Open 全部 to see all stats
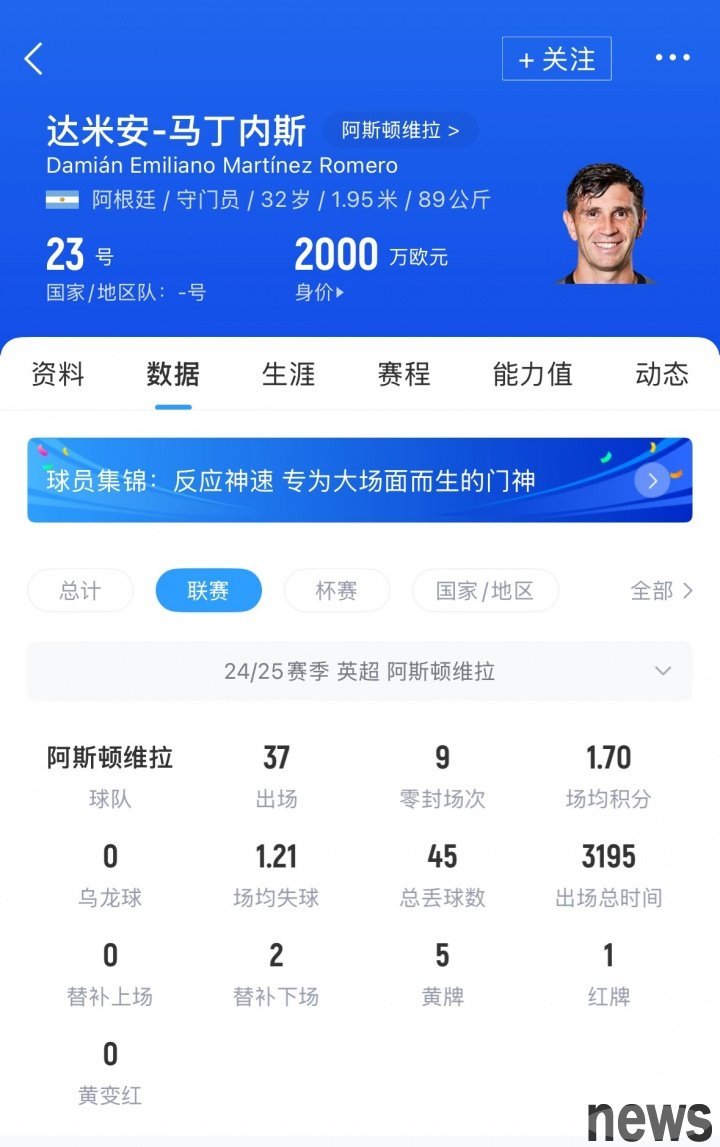Screen dimensions: 720x1147 pos(661,591)
